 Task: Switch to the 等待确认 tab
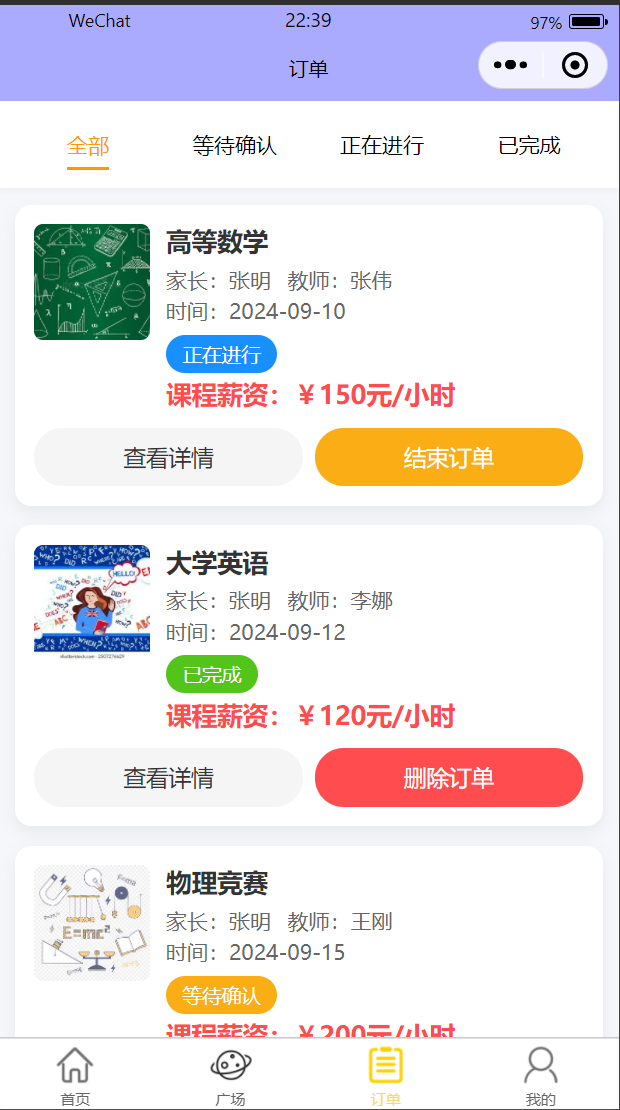point(234,146)
